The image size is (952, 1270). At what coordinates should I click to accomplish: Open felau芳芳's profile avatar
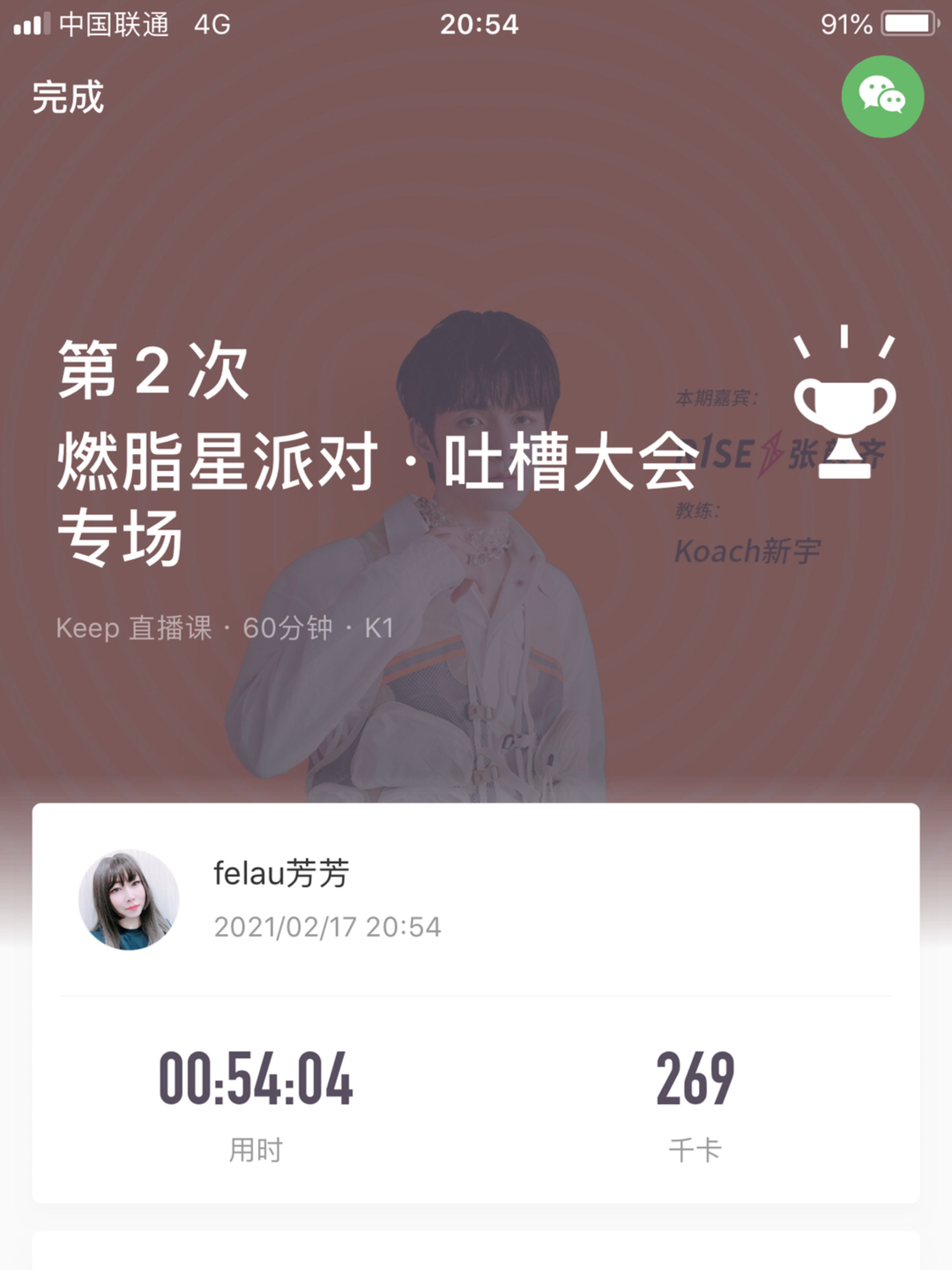[x=128, y=900]
